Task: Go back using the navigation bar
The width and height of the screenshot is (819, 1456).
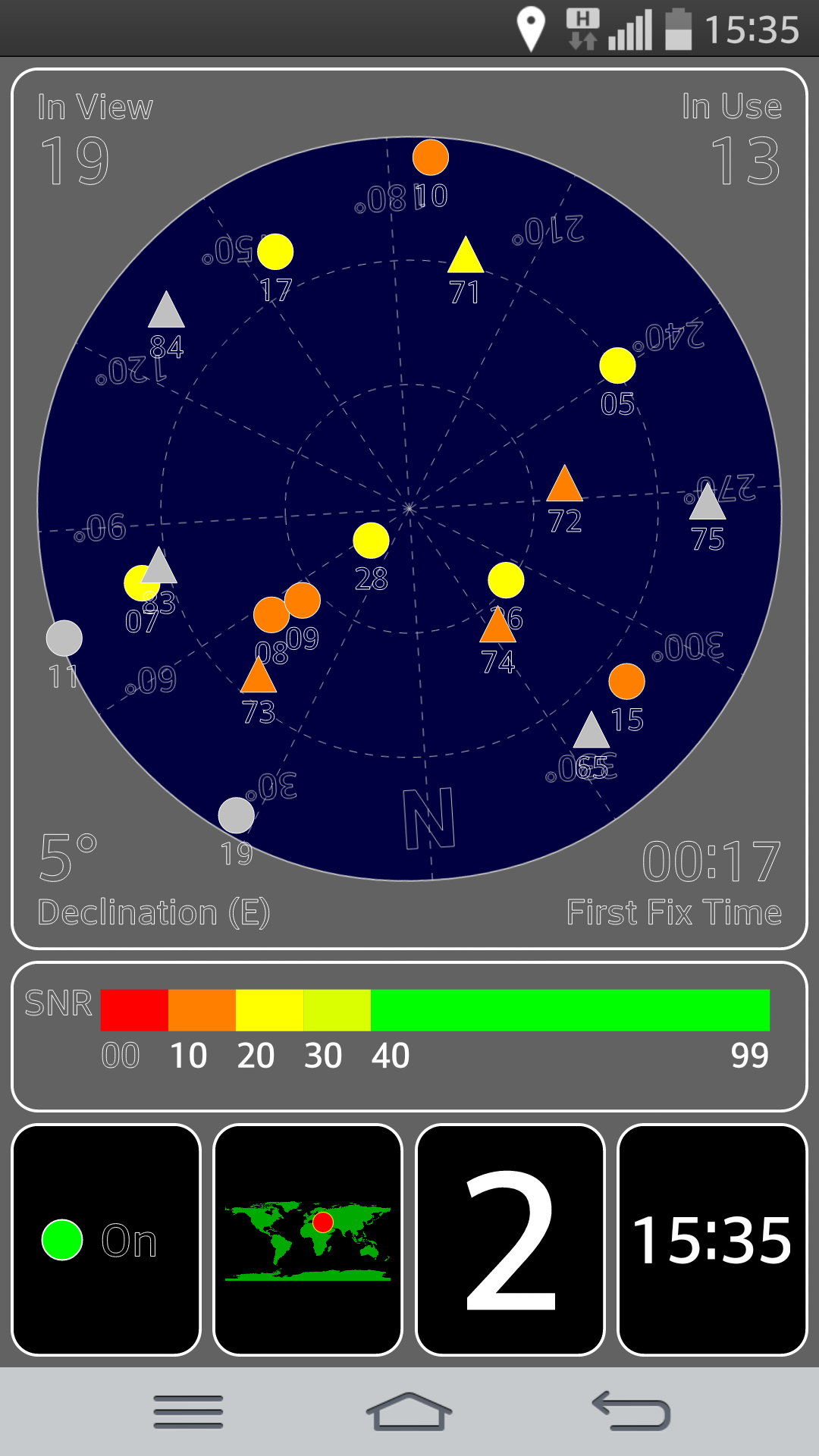Action: pos(631,1411)
